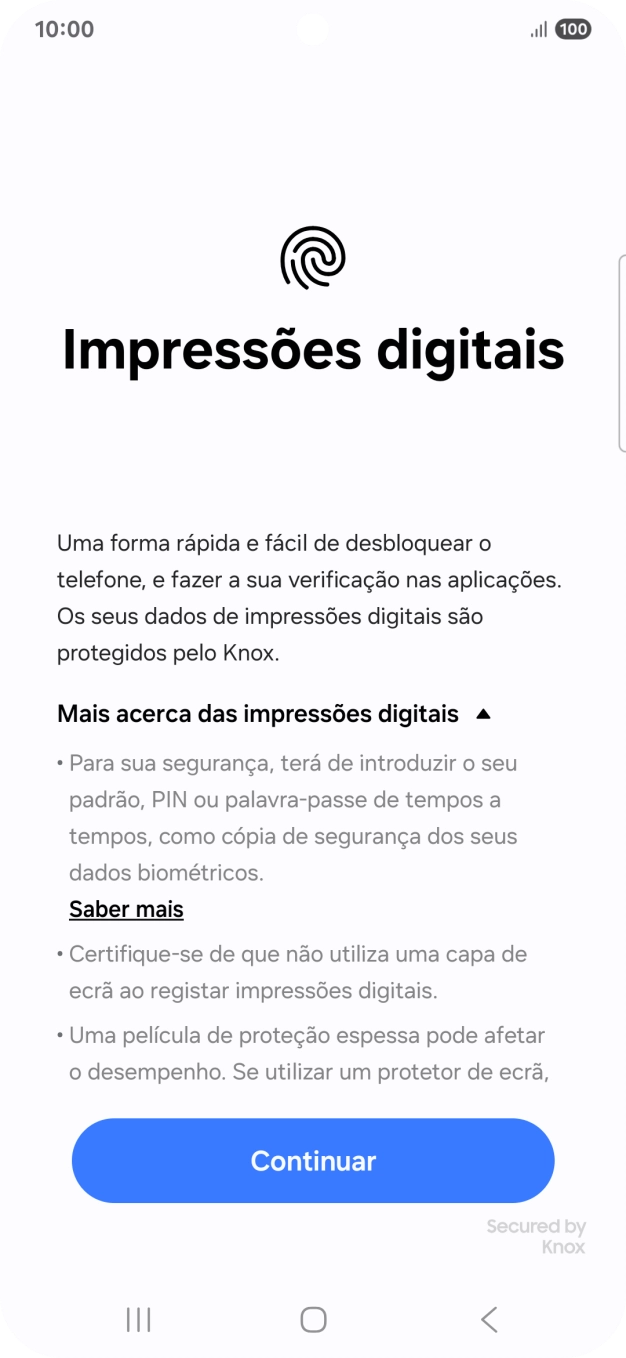Open recent apps from the navigation bar
This screenshot has height=1358, width=626.
click(138, 1319)
